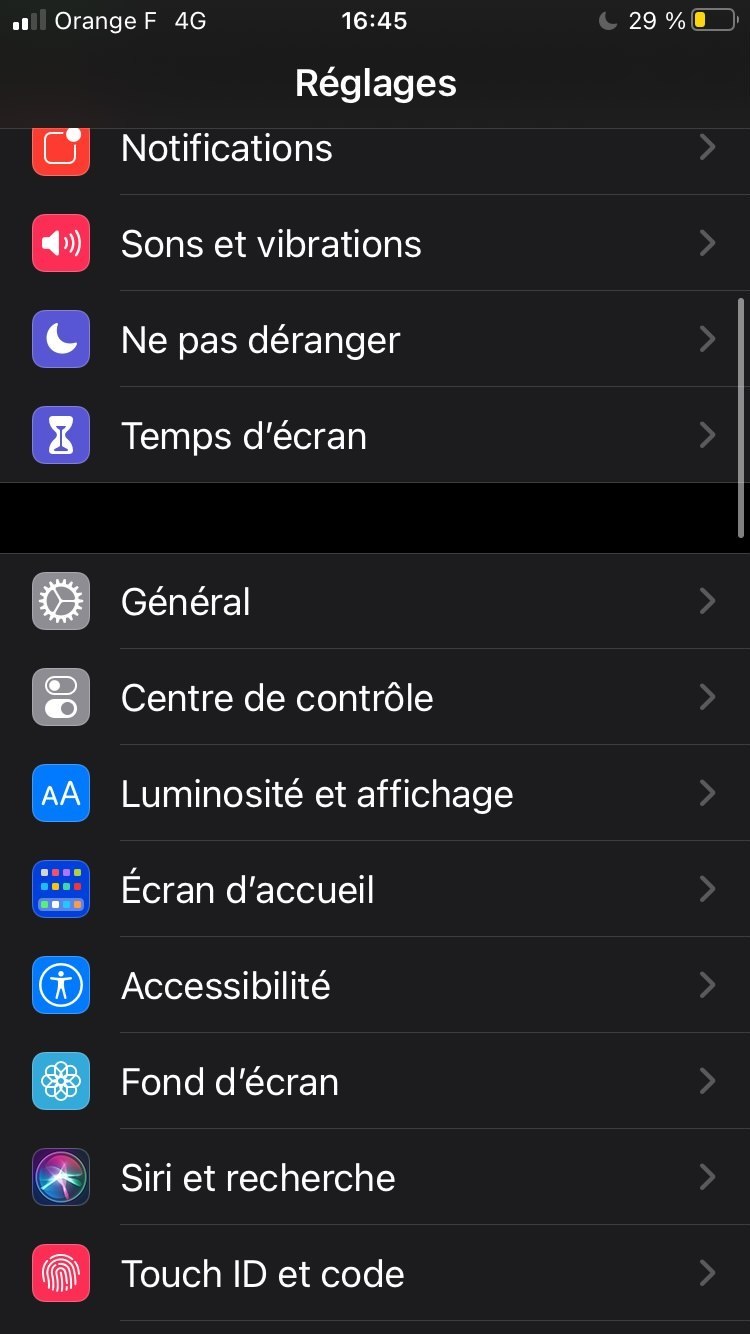Open Siri et recherche
This screenshot has height=1334, width=750.
coord(375,1177)
